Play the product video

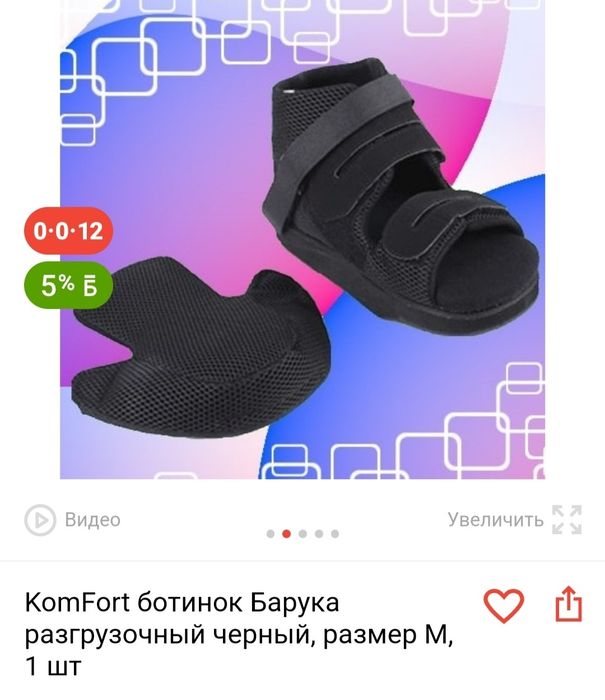72,520
